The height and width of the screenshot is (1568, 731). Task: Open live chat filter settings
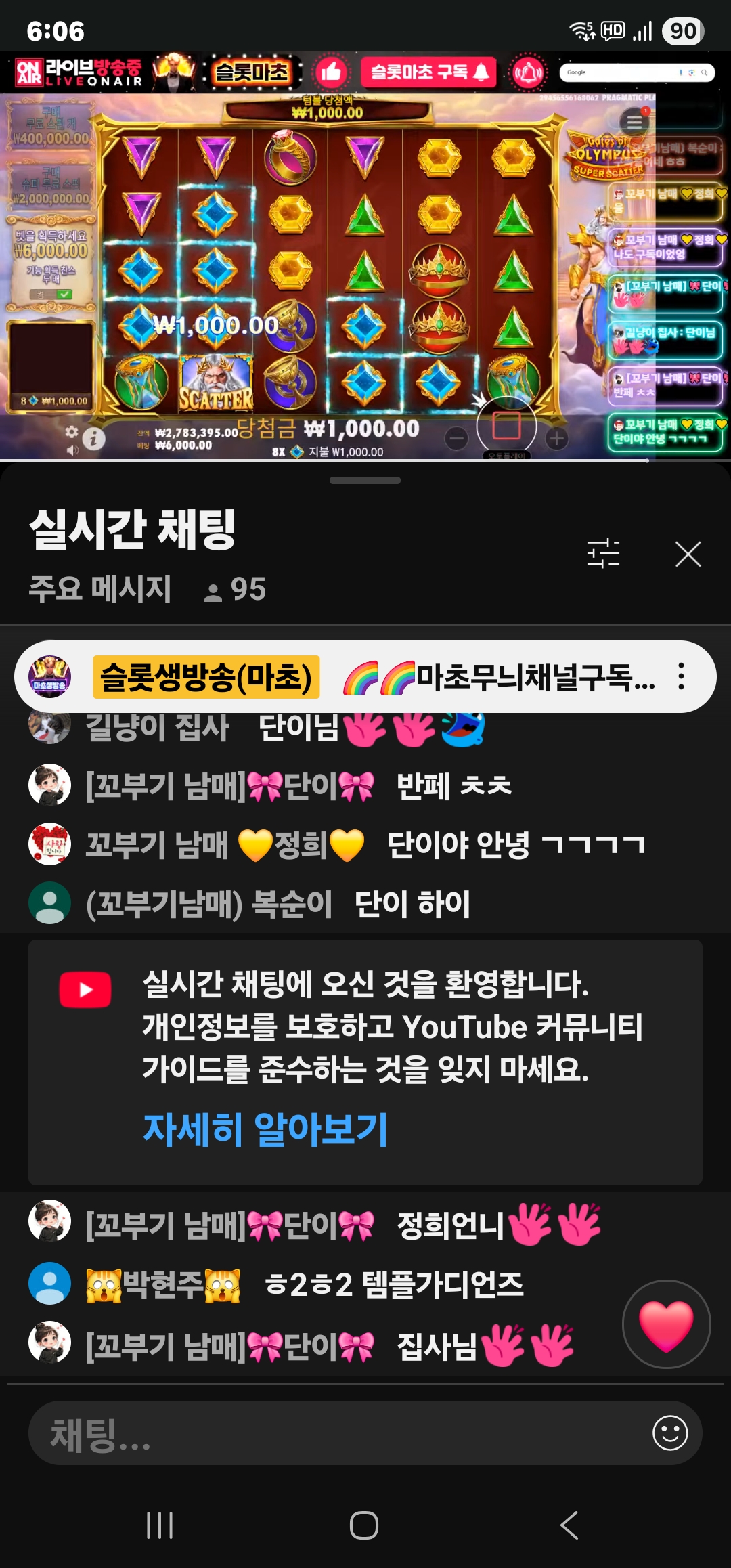603,554
